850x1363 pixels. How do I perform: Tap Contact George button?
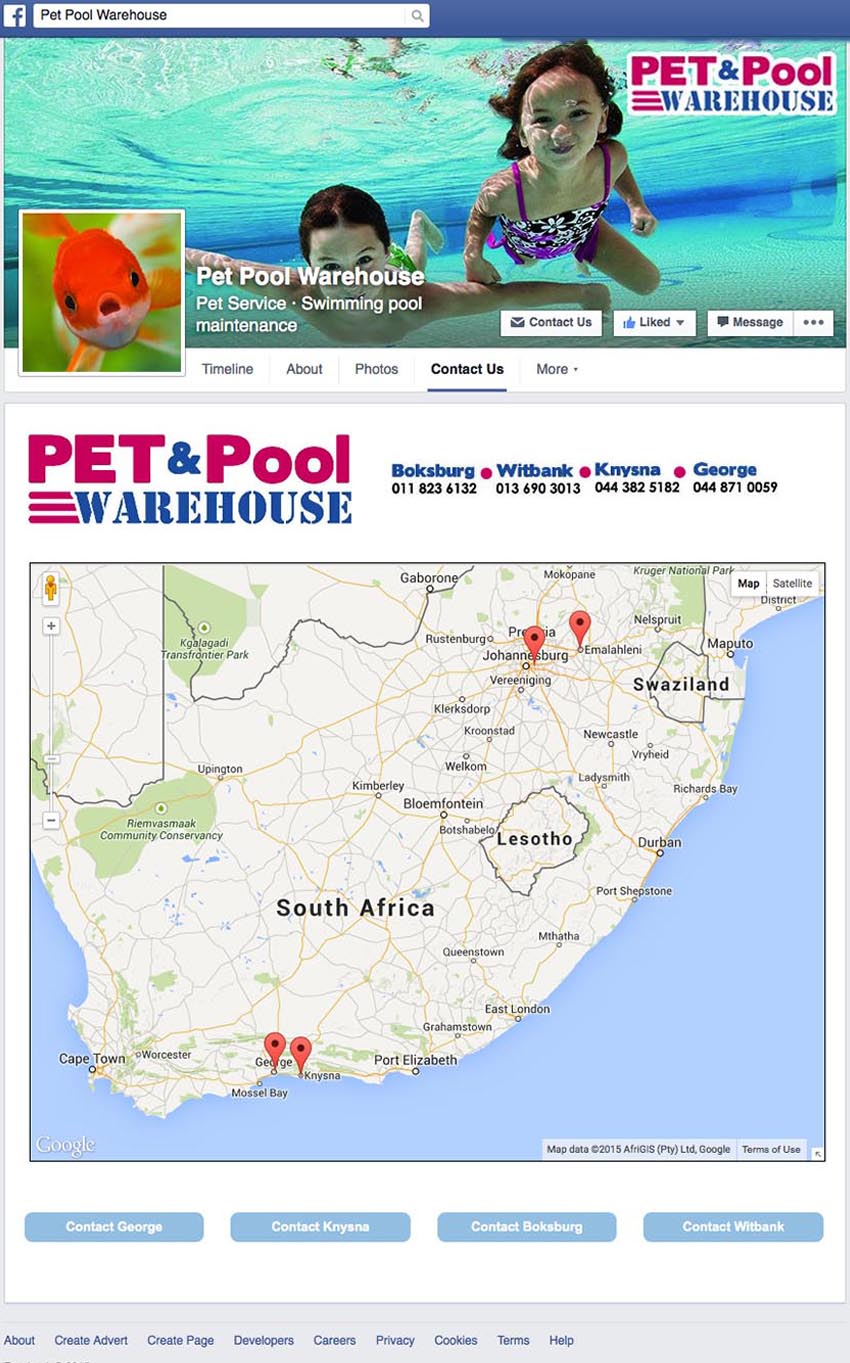(x=114, y=1227)
